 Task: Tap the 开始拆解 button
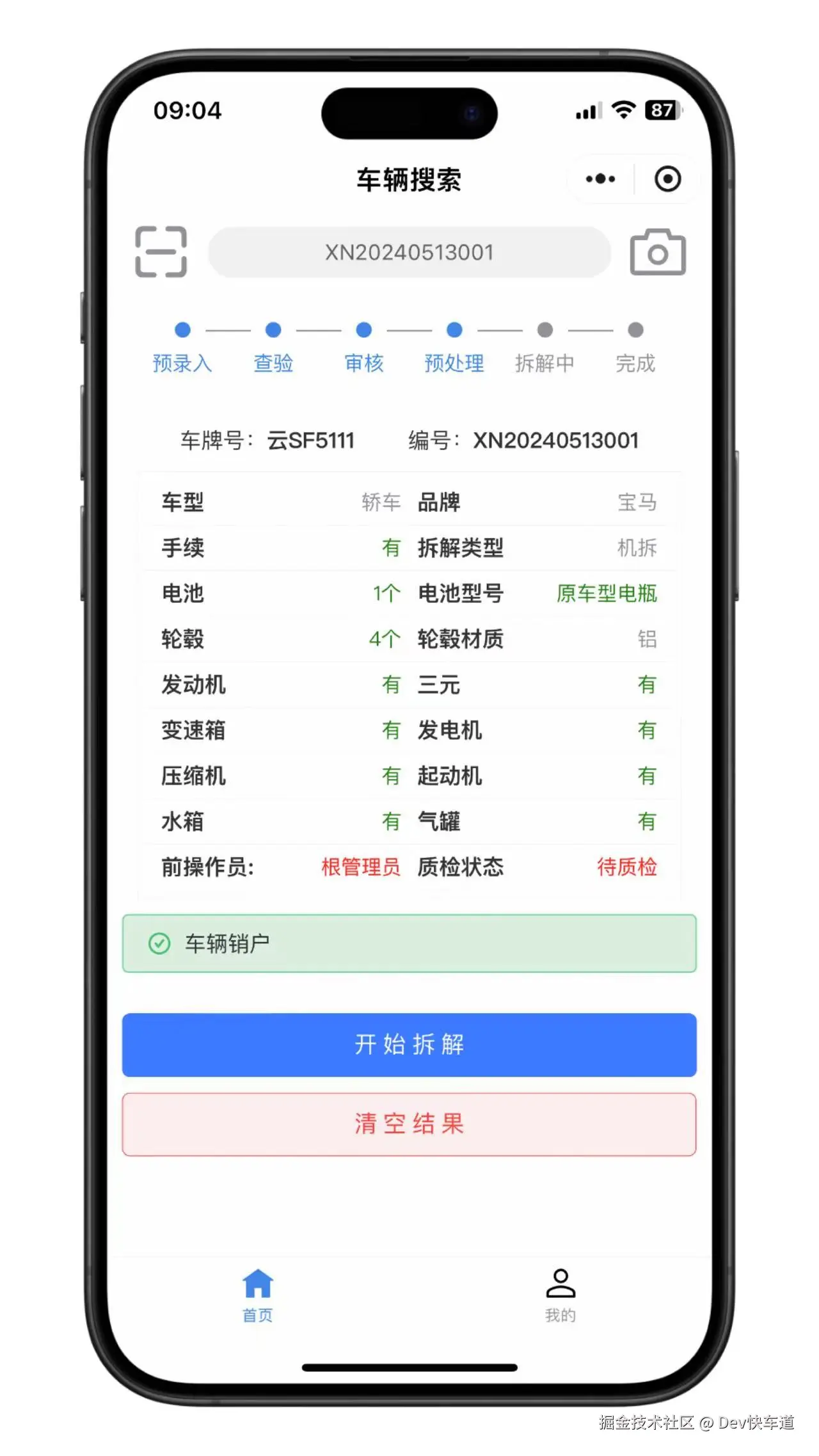coord(409,1044)
